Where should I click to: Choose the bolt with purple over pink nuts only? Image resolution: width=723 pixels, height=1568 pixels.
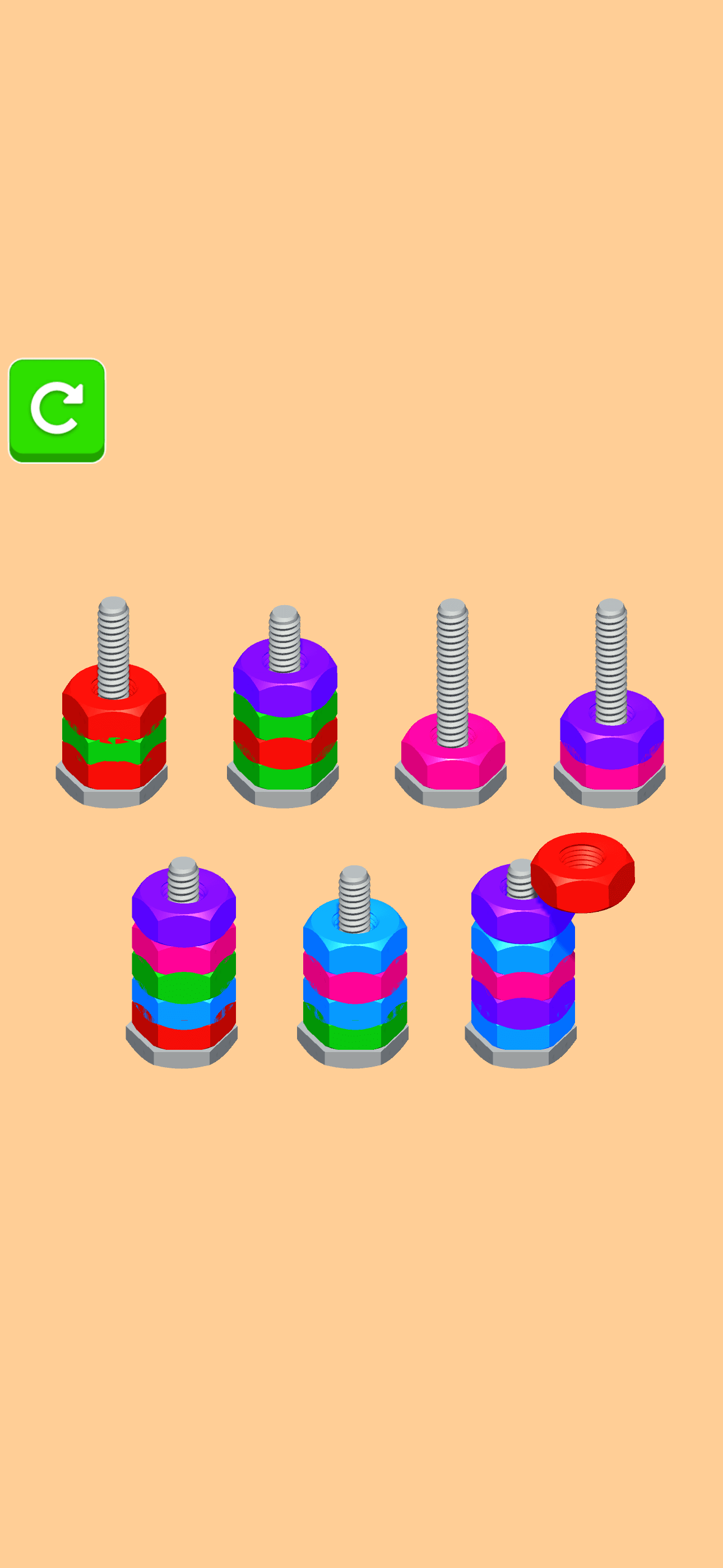pyautogui.click(x=610, y=704)
